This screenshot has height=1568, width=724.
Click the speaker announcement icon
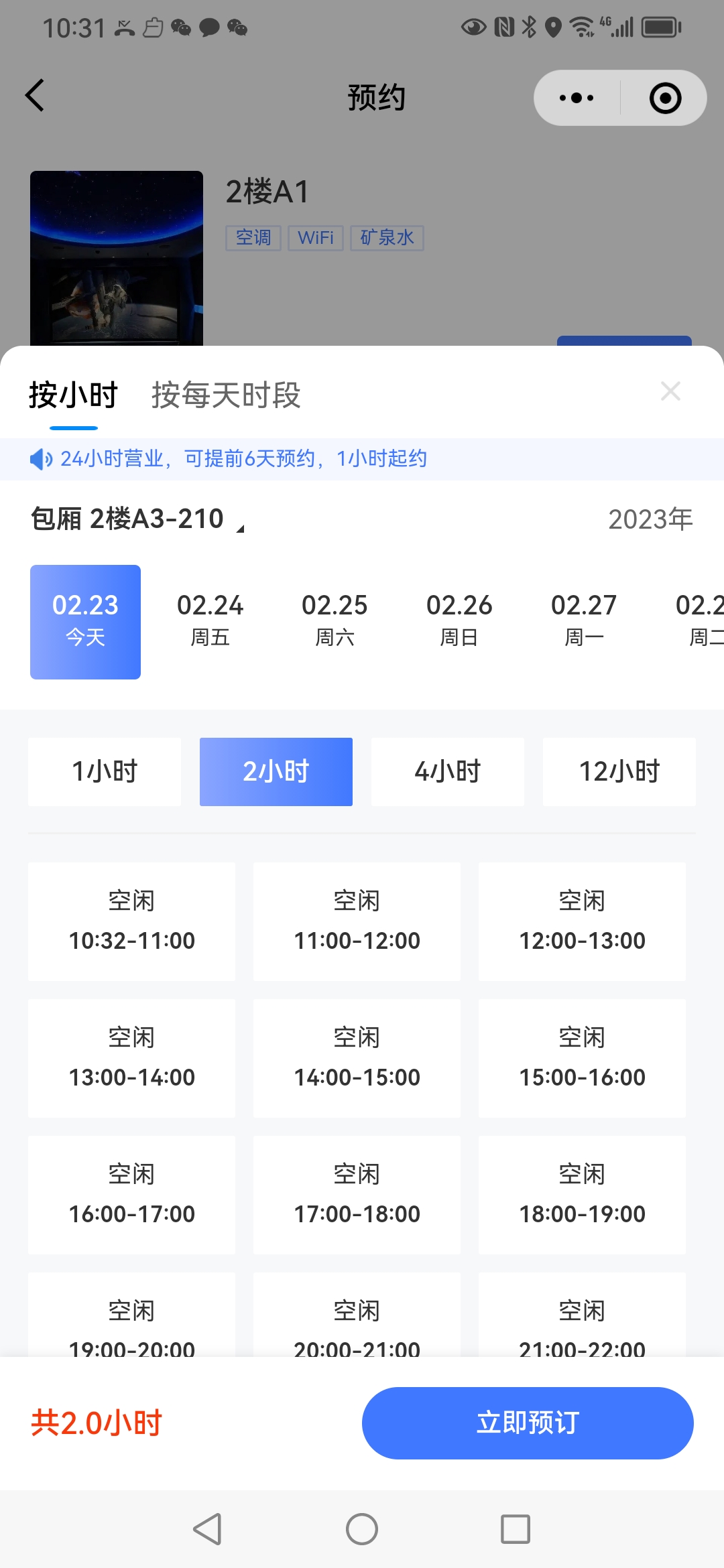click(x=42, y=459)
